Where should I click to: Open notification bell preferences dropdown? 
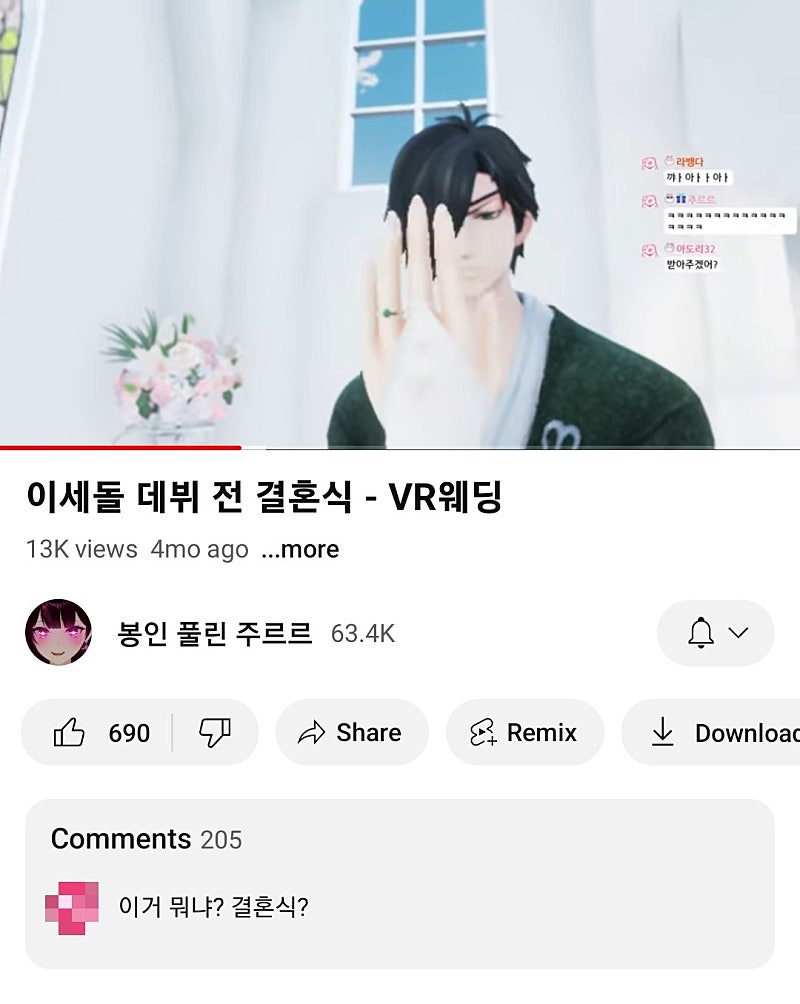(x=716, y=633)
